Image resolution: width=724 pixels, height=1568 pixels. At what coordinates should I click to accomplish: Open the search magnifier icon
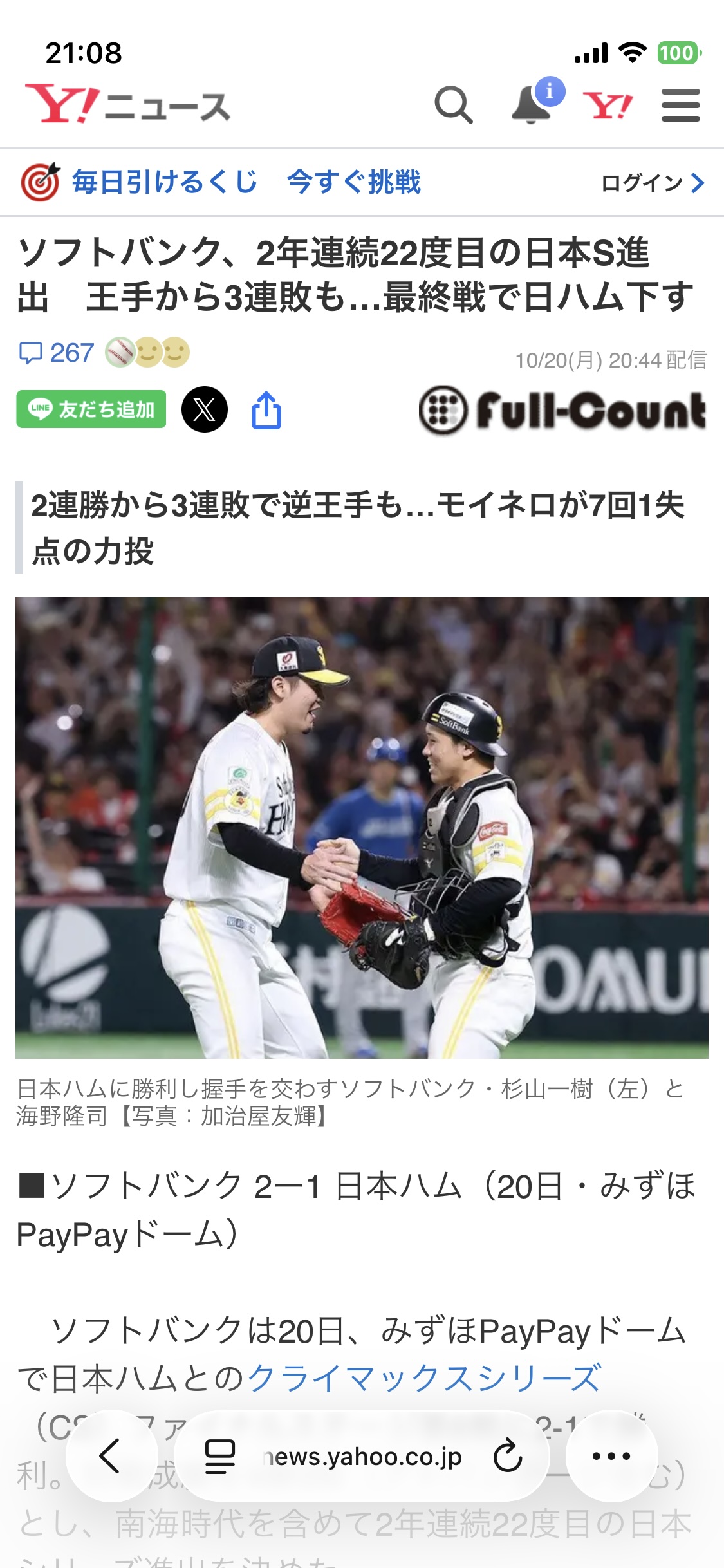[x=454, y=105]
